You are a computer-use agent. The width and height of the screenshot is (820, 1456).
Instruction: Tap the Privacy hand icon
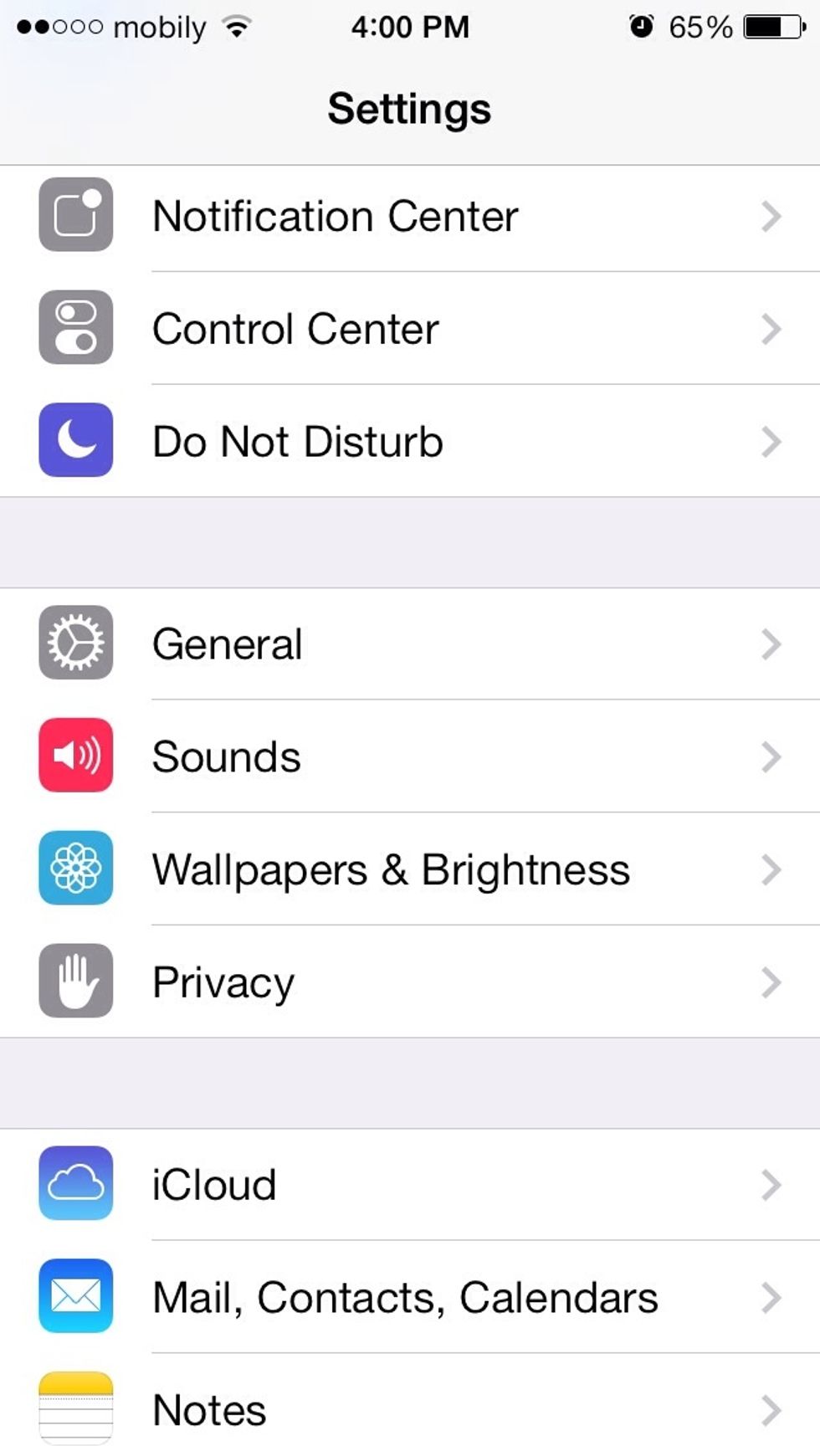[x=75, y=982]
